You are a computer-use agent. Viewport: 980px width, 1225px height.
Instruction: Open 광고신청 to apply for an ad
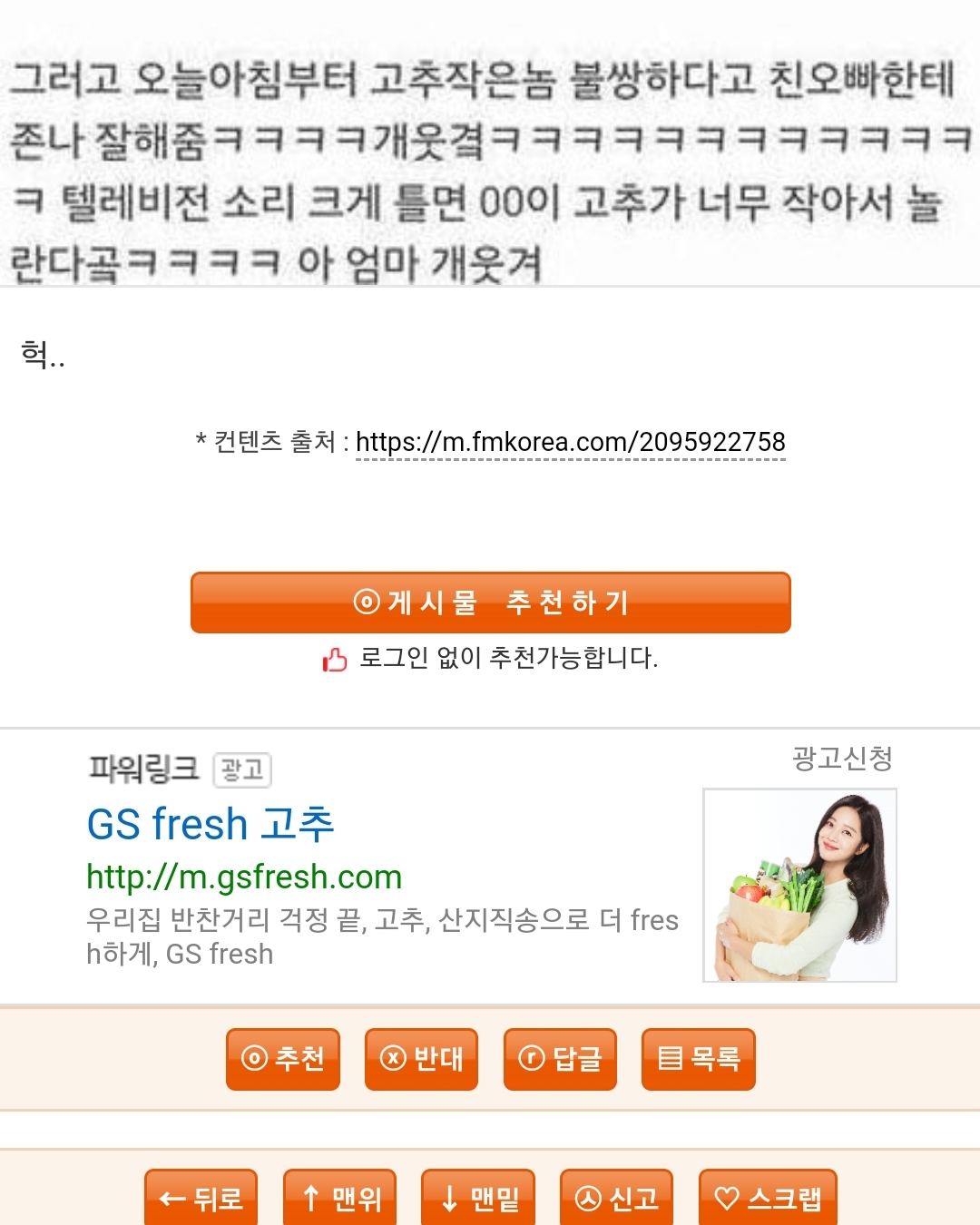click(842, 758)
